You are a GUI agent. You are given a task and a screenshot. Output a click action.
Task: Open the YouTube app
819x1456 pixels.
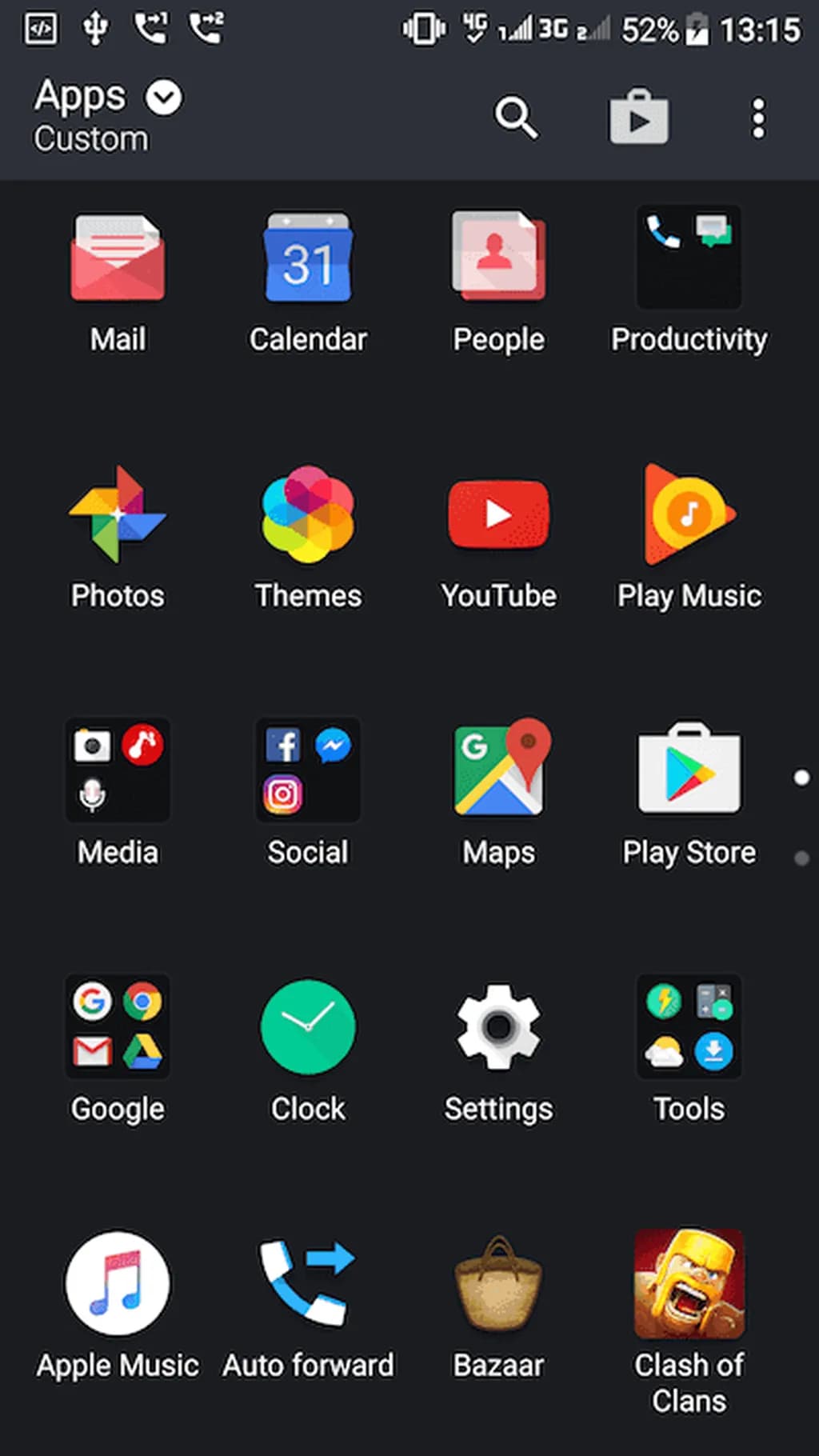[498, 514]
